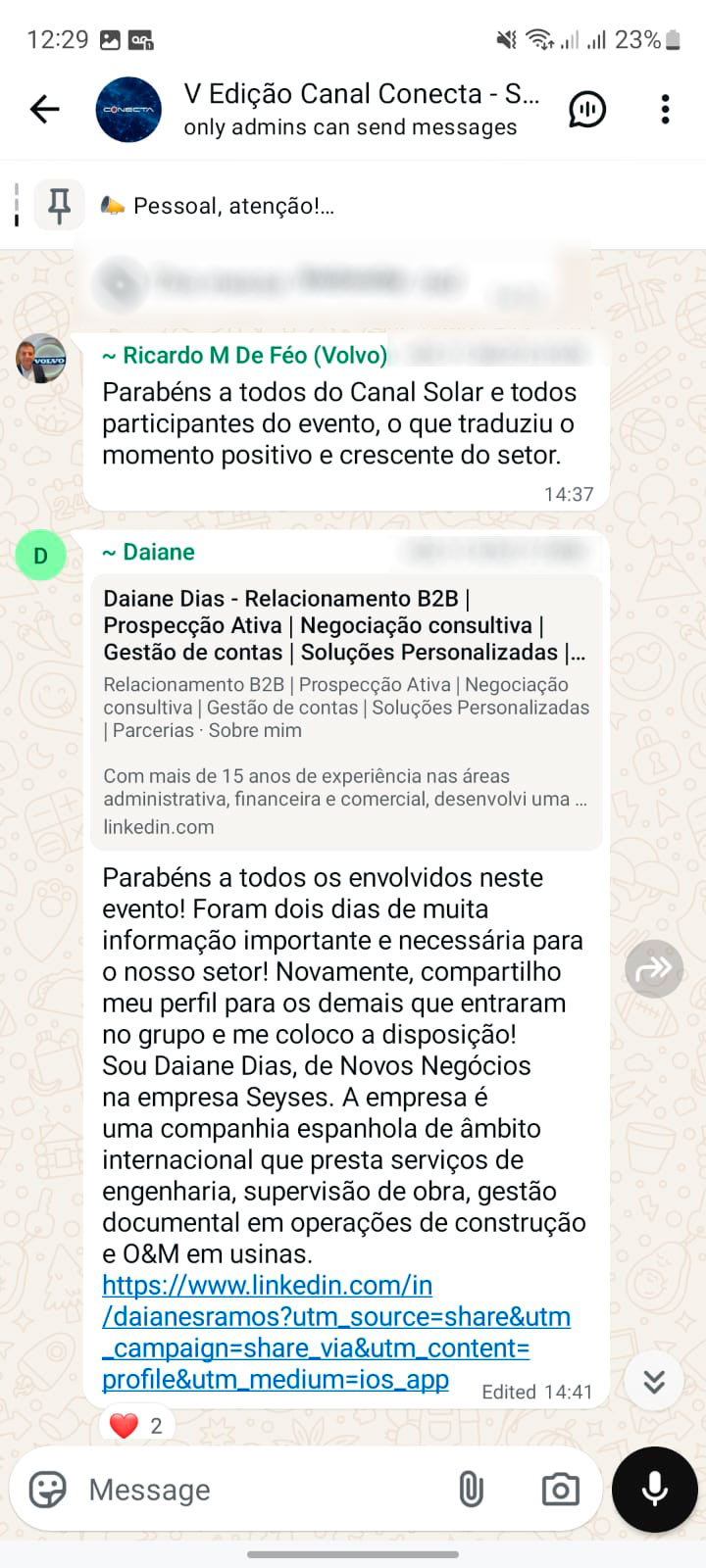Go back with the left arrow

(43, 110)
